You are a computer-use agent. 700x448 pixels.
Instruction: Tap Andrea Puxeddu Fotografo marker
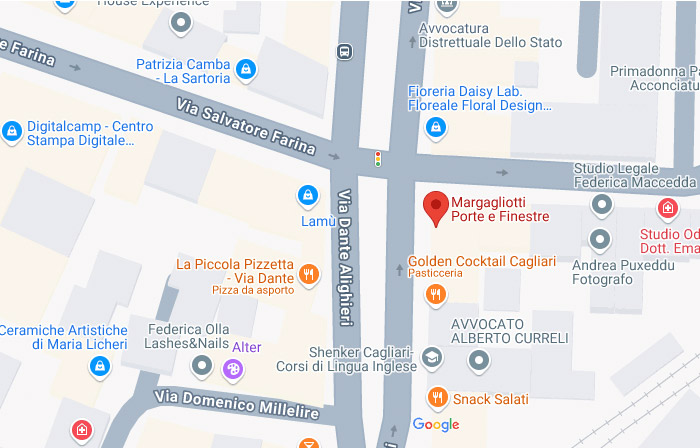click(x=599, y=240)
